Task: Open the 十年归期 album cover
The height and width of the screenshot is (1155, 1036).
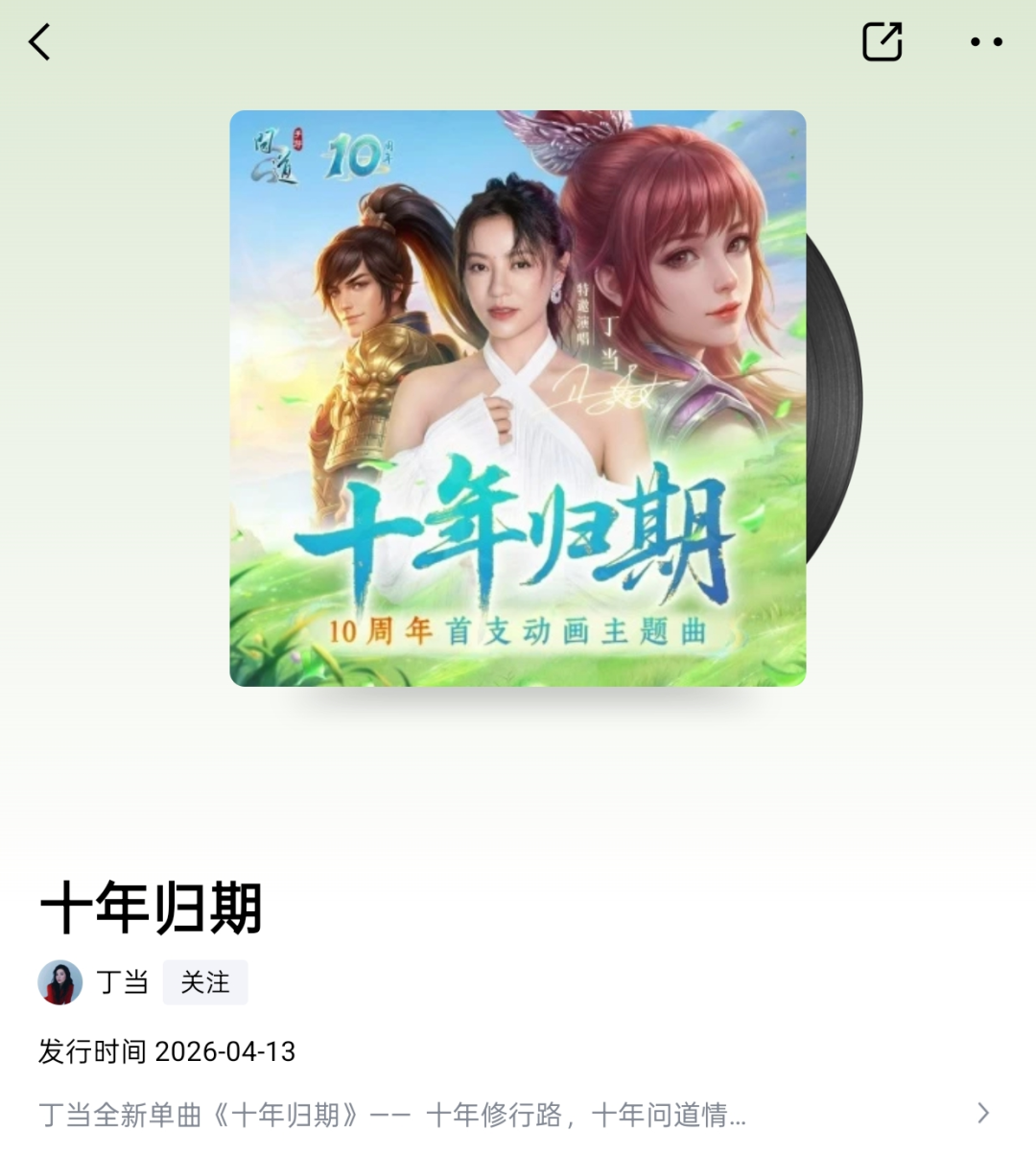Action: click(518, 398)
